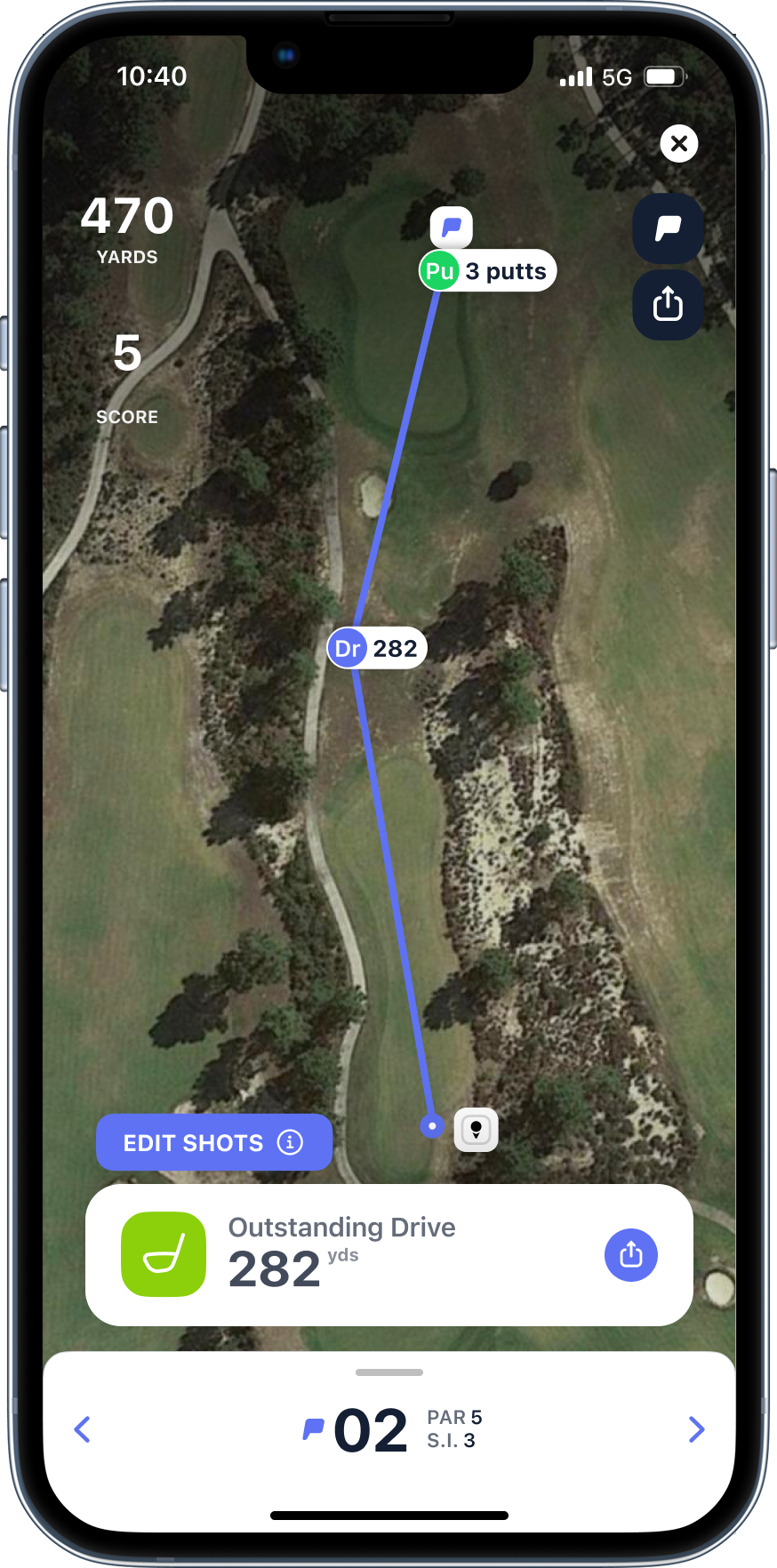Share the Outstanding Drive card
The height and width of the screenshot is (1568, 777).
(630, 1254)
